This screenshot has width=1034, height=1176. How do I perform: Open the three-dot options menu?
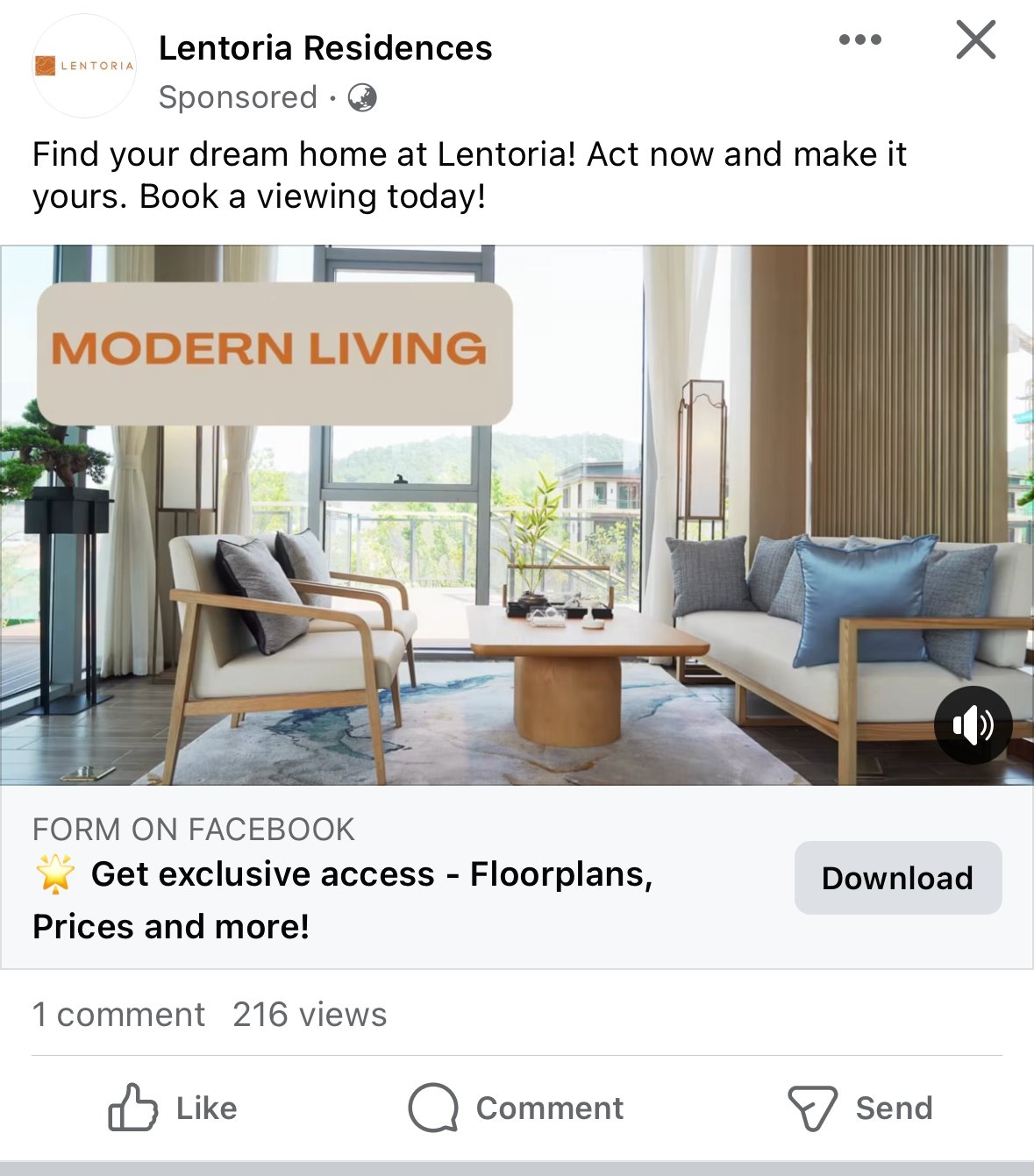[x=859, y=39]
